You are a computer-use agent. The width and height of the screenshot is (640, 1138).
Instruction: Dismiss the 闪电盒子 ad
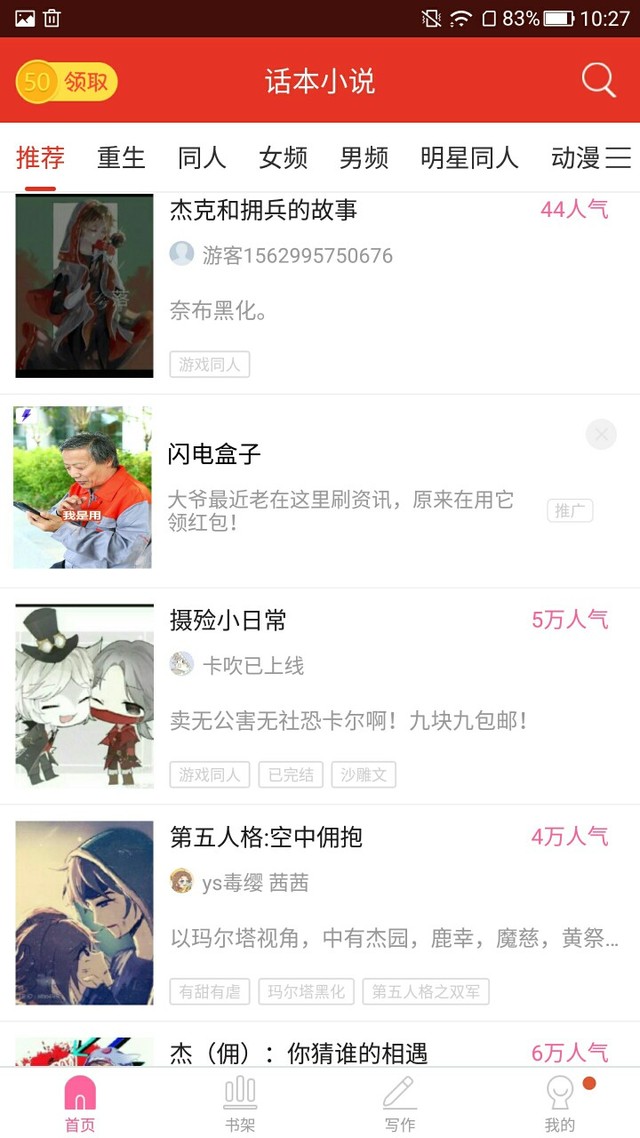tap(601, 434)
